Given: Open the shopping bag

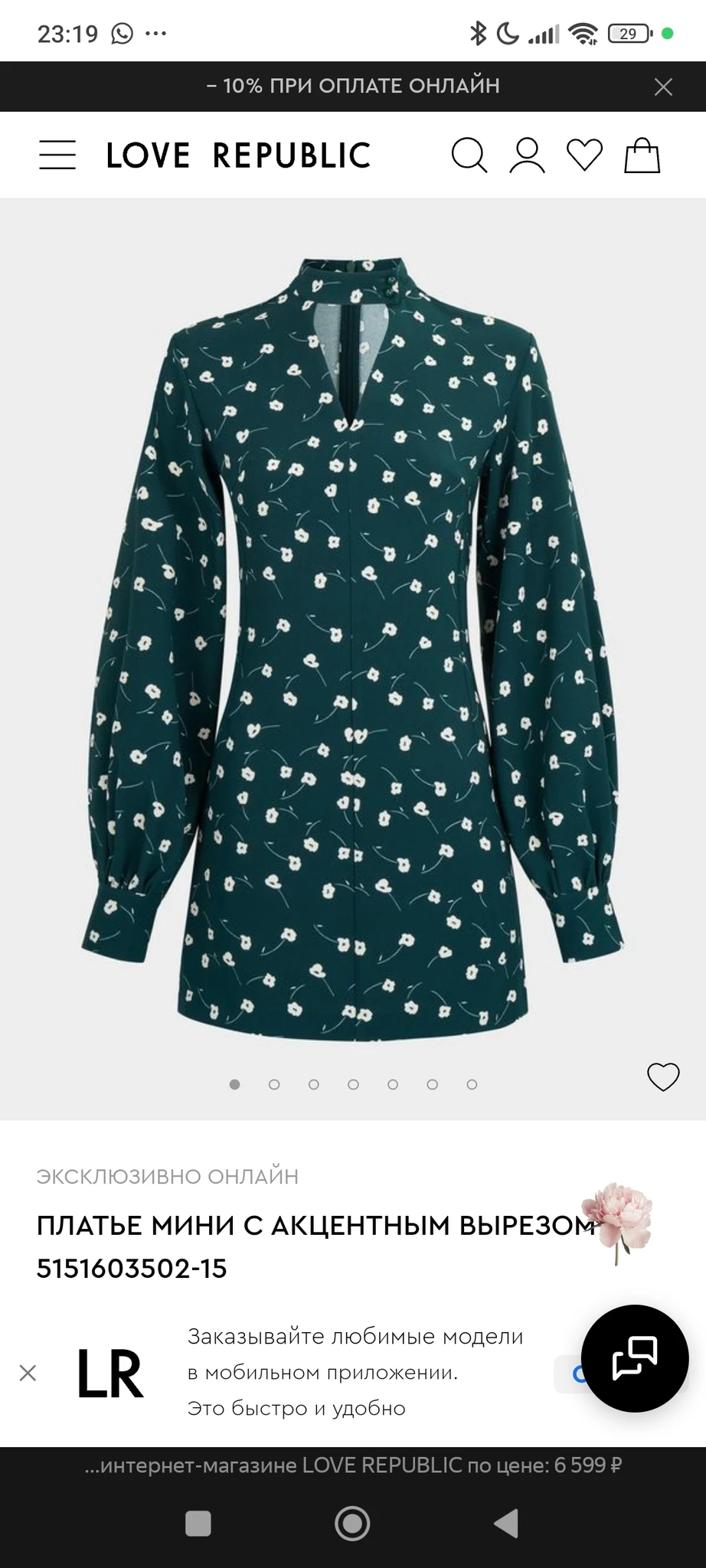Looking at the screenshot, I should pos(642,155).
